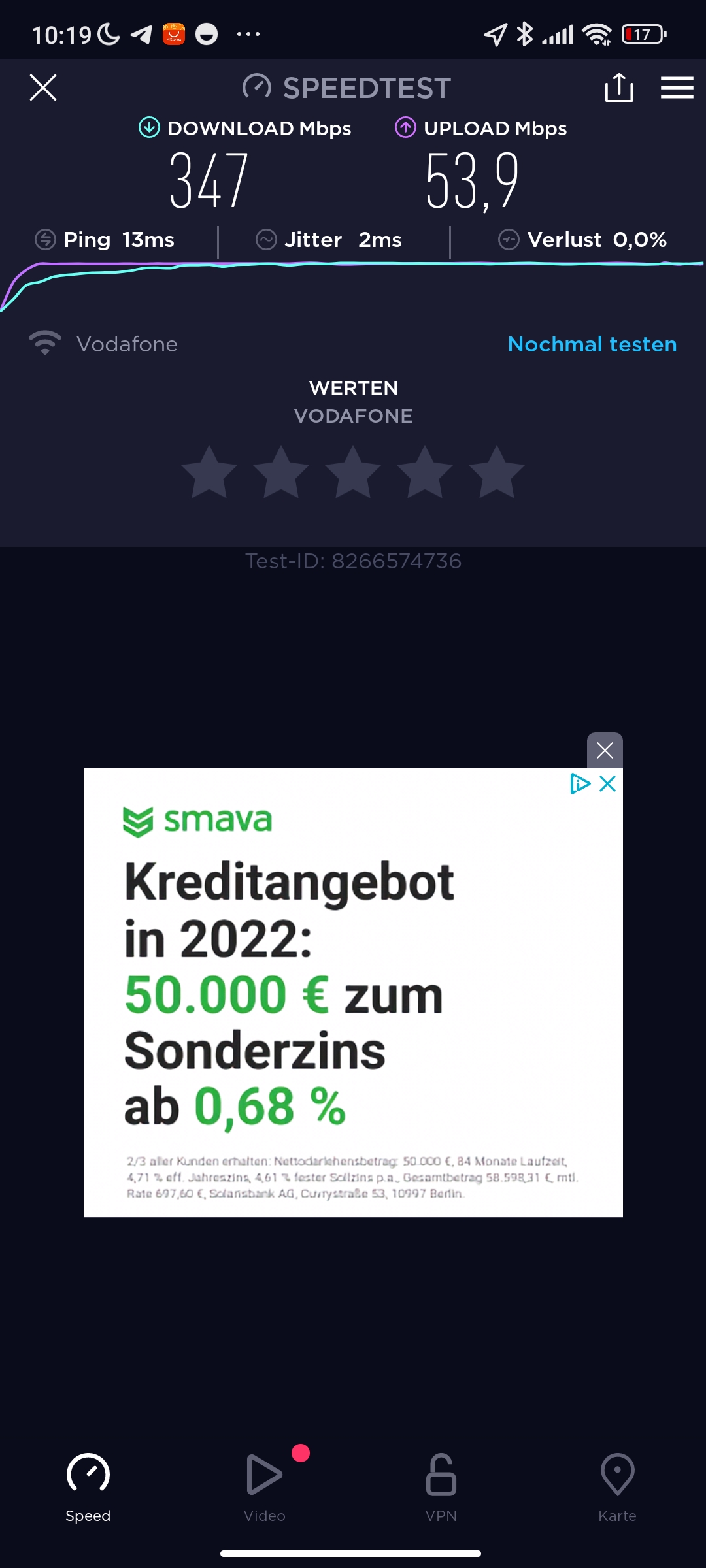Rate Vodafone with the first star

click(x=209, y=472)
